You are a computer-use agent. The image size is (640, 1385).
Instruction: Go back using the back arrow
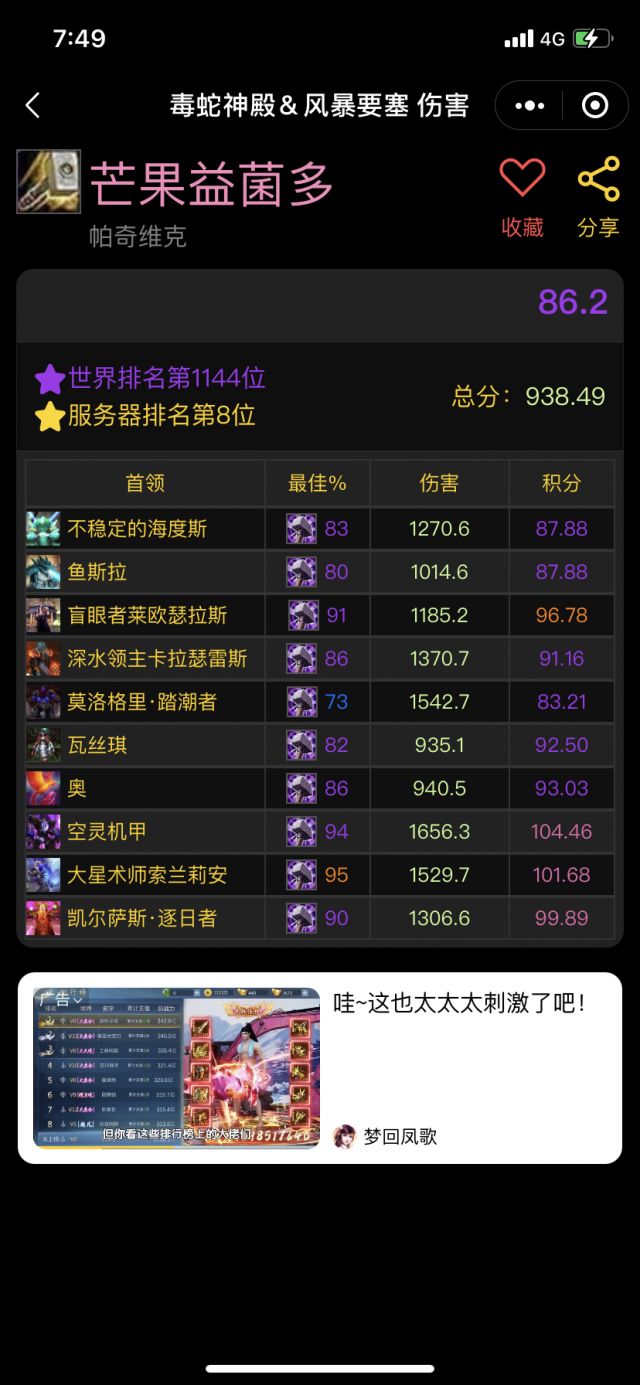coord(33,105)
